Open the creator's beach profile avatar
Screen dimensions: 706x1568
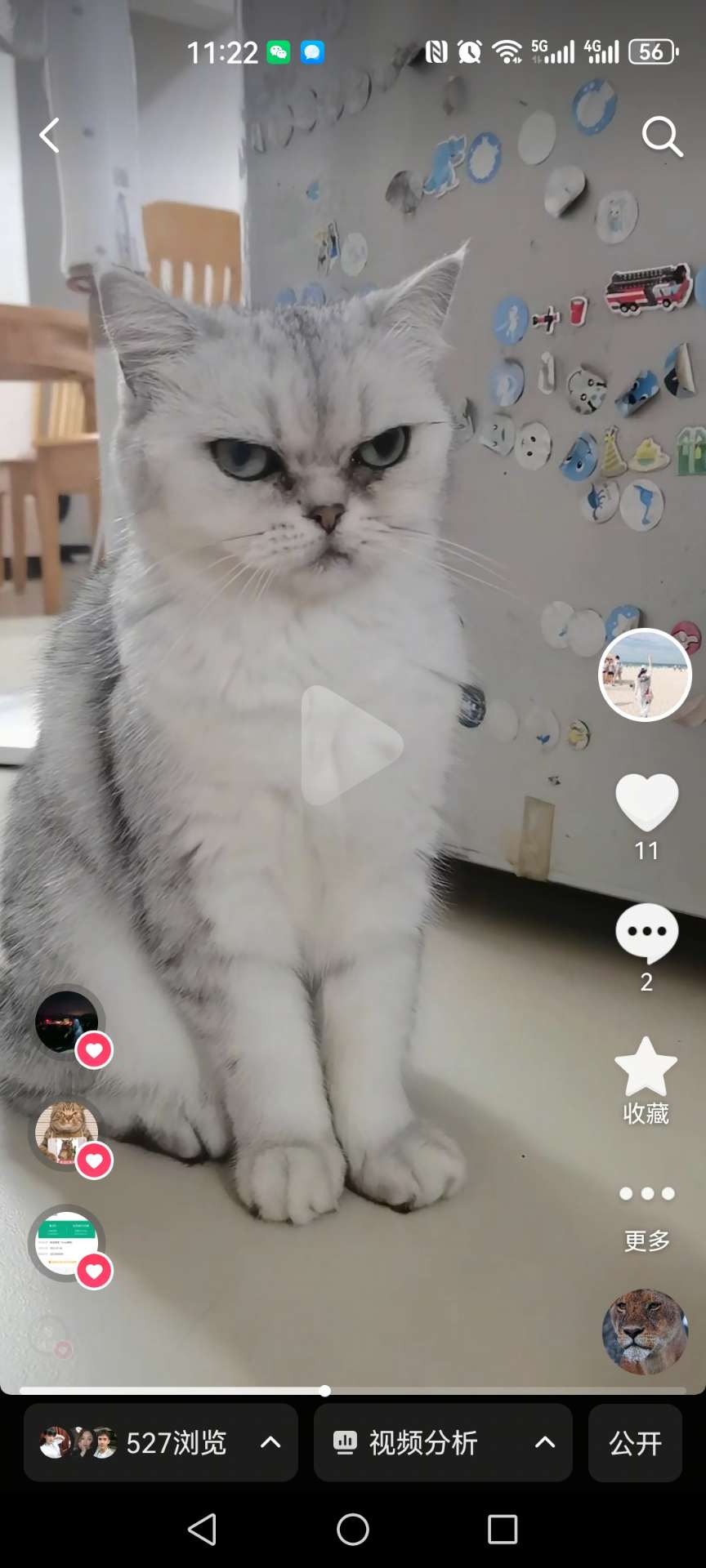[x=645, y=675]
